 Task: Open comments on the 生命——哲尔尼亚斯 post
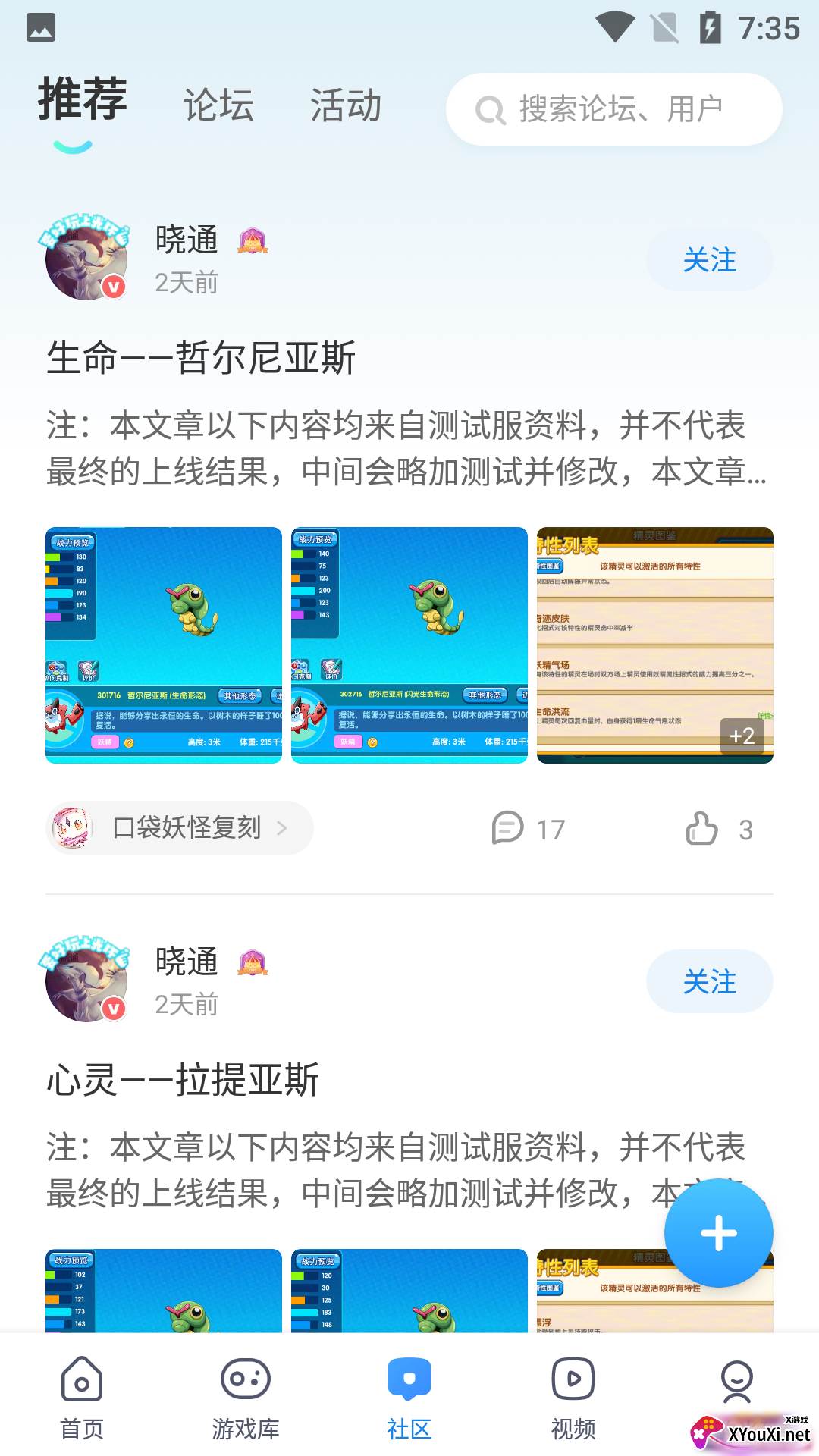coord(528,829)
